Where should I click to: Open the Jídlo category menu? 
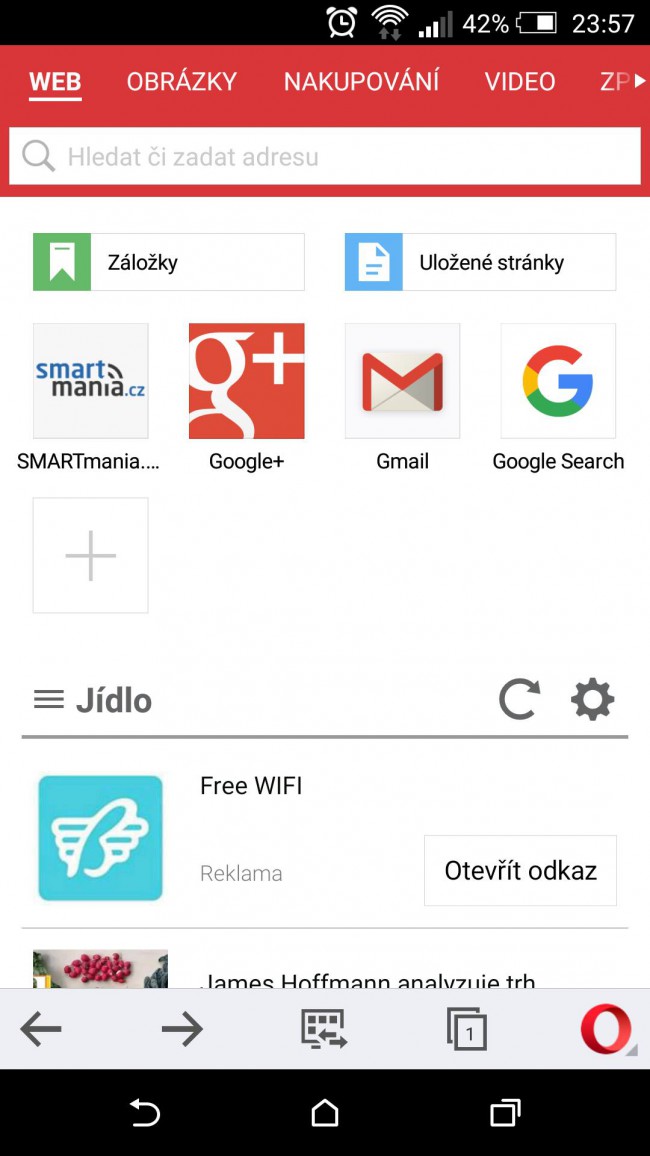(49, 700)
